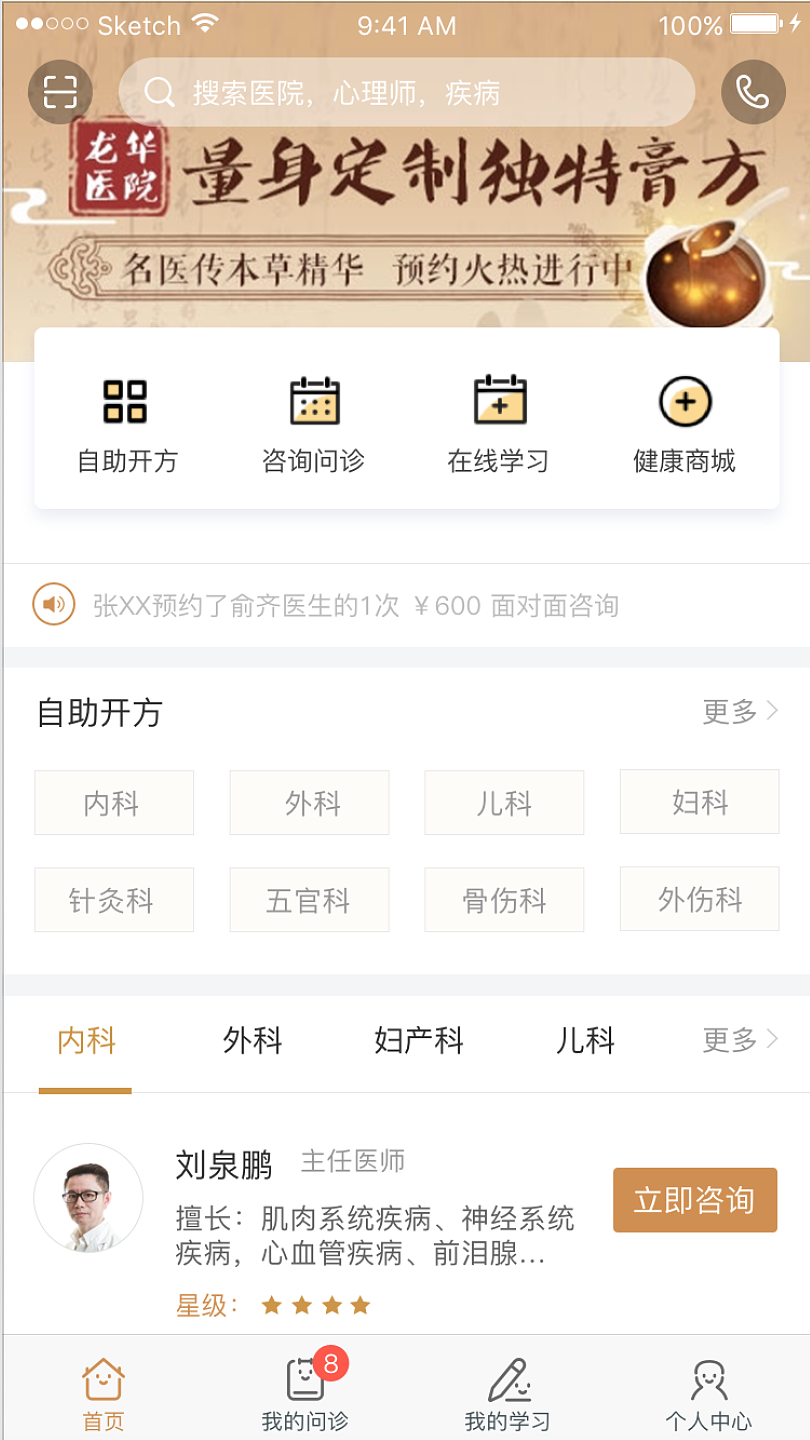Image resolution: width=810 pixels, height=1440 pixels.
Task: Select the 儿科 pediatrics category button
Action: click(x=504, y=802)
